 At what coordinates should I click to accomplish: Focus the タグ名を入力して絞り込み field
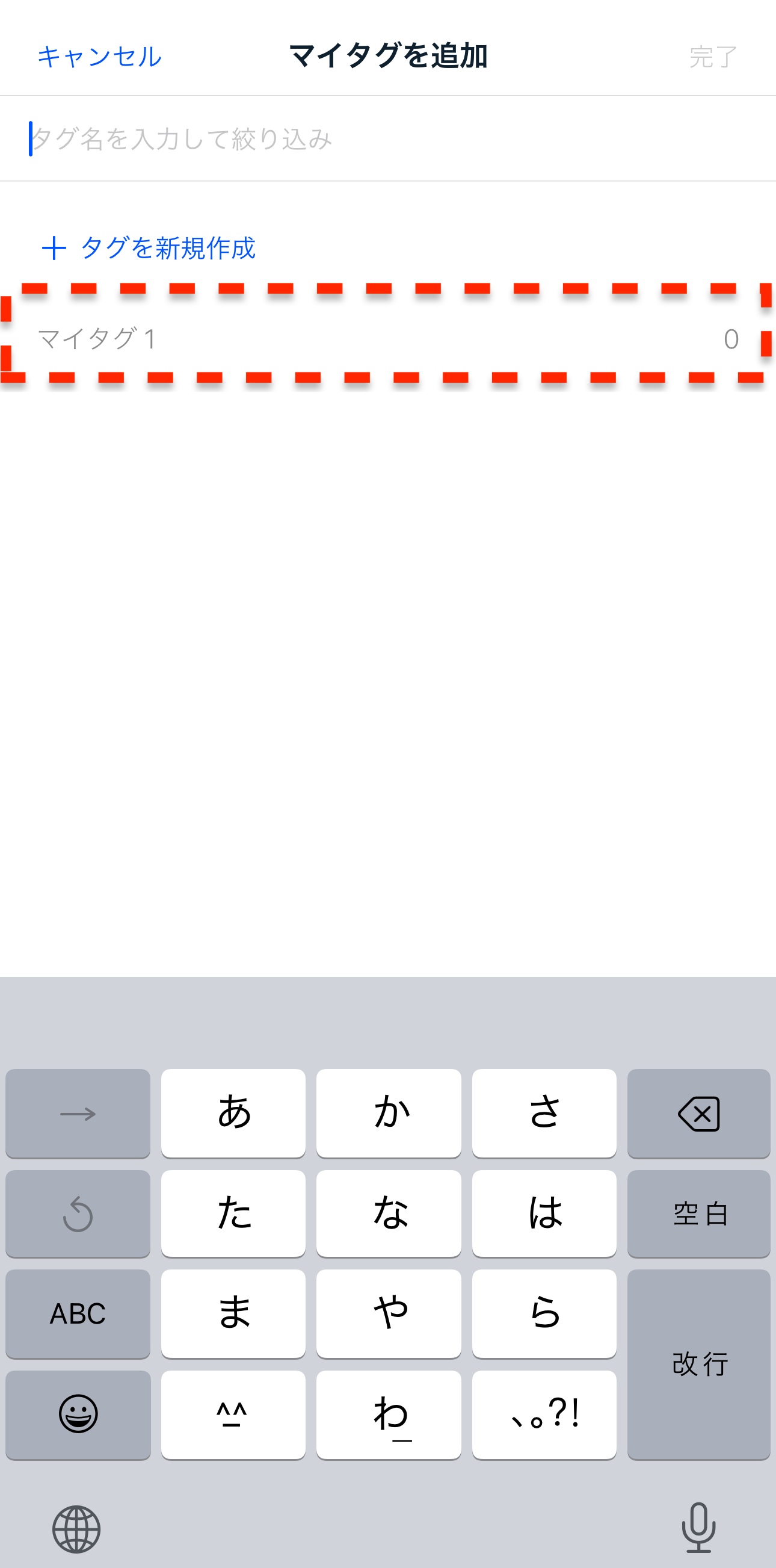tap(388, 139)
